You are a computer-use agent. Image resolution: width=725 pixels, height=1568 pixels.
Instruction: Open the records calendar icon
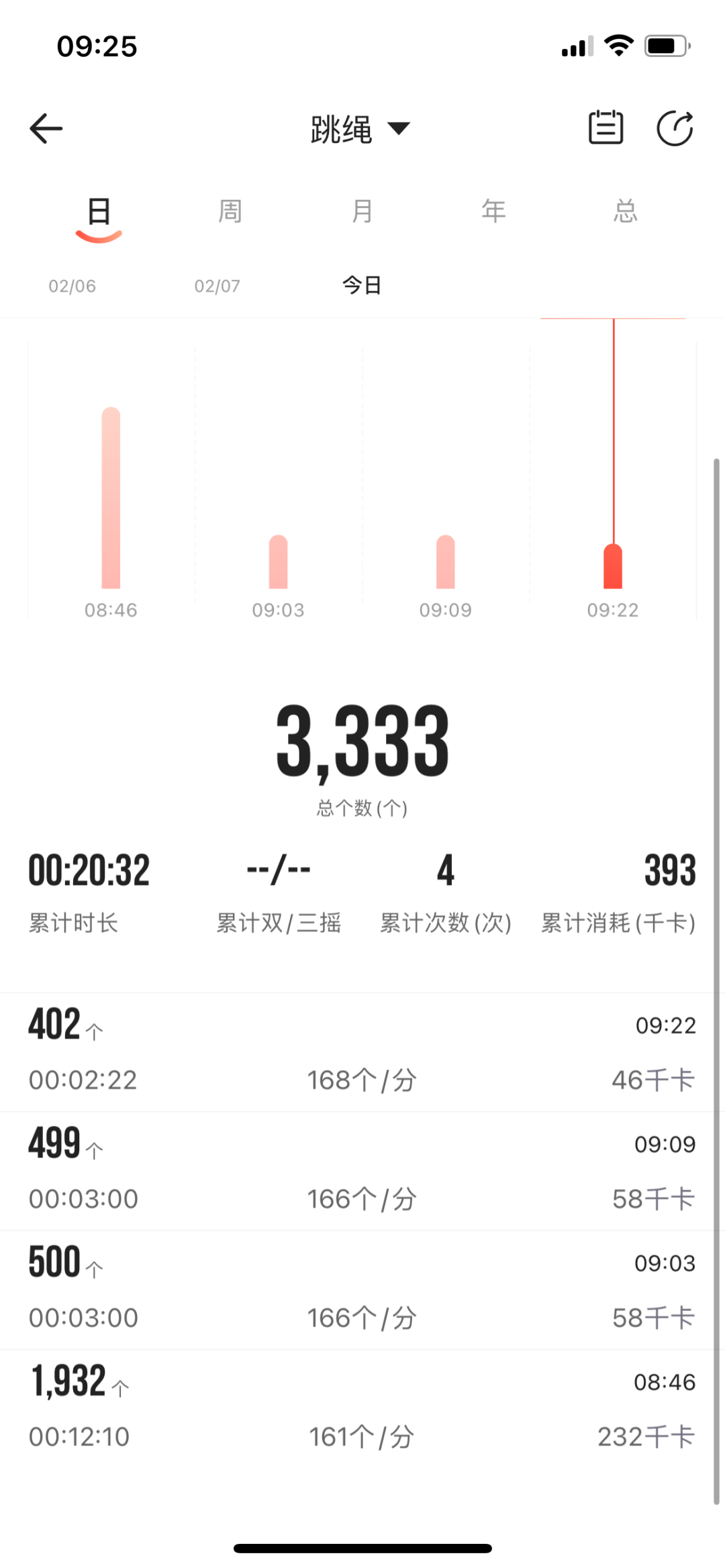click(x=606, y=127)
